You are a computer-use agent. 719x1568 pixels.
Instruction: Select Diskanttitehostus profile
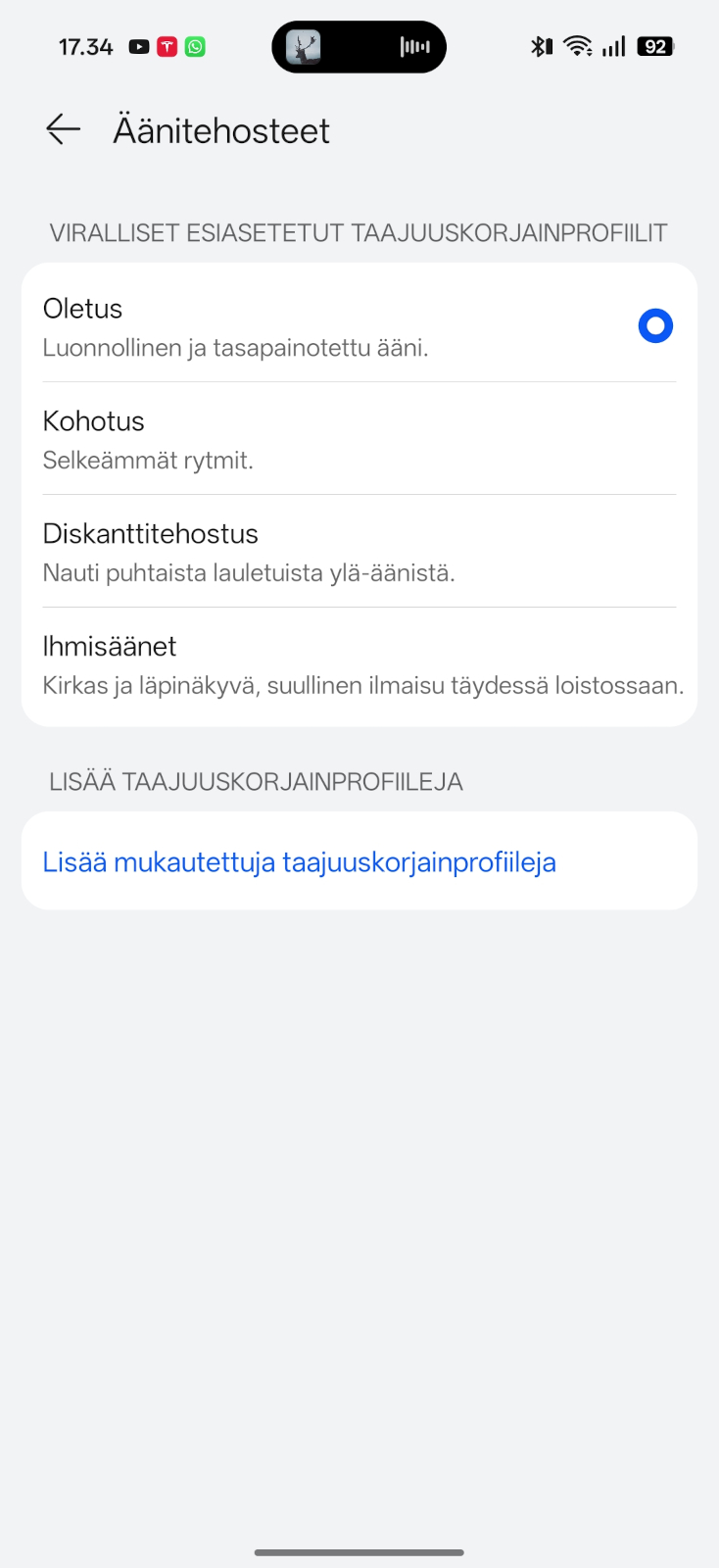[359, 552]
